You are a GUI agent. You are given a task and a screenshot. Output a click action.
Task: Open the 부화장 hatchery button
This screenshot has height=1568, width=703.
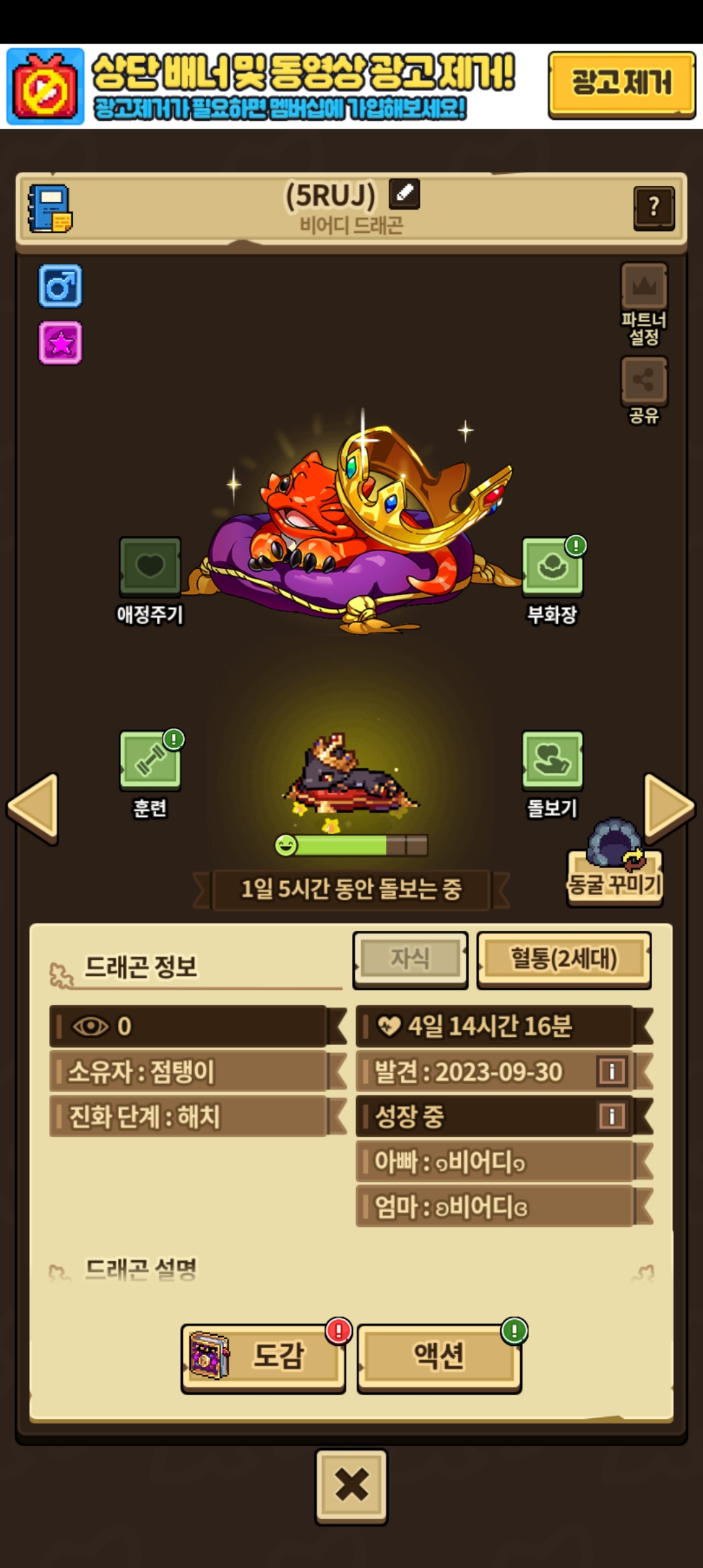point(552,567)
